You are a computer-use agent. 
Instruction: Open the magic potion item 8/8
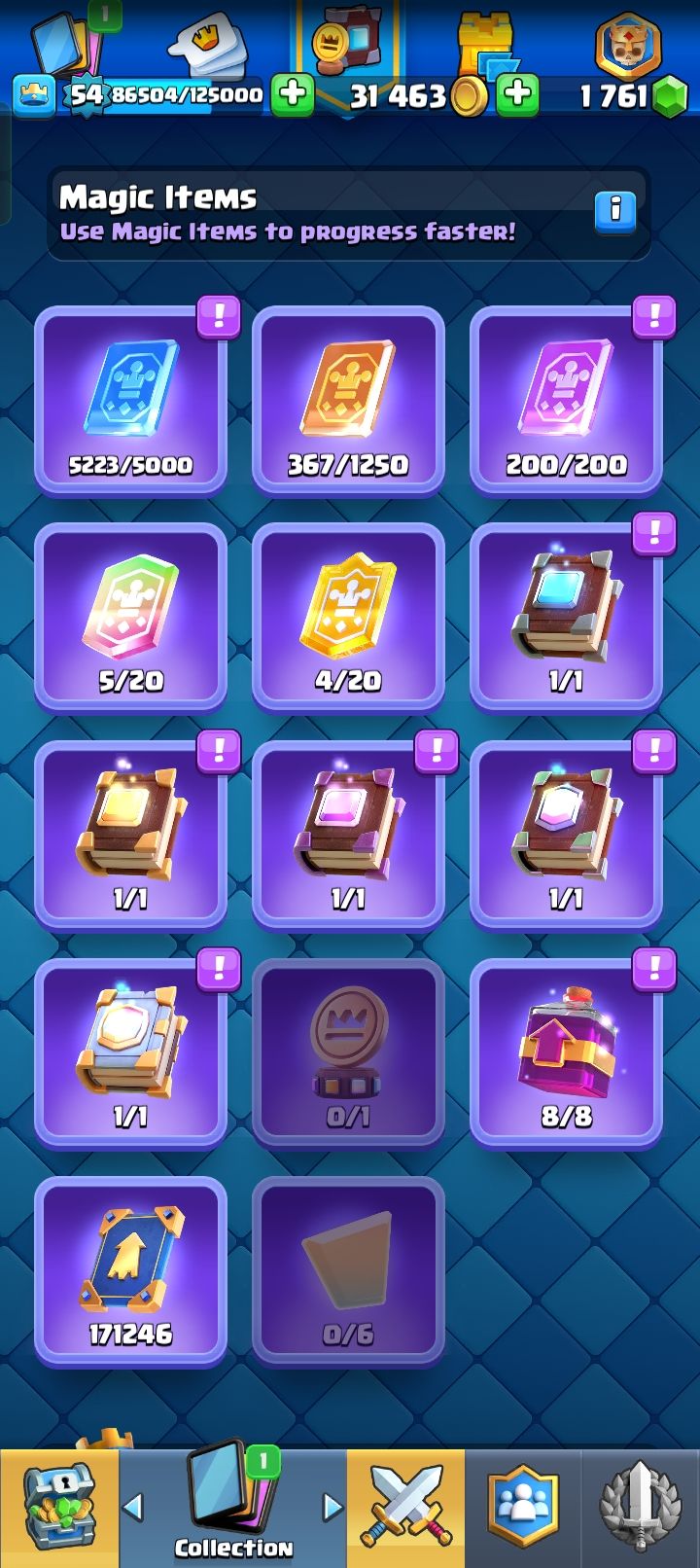[x=566, y=1053]
